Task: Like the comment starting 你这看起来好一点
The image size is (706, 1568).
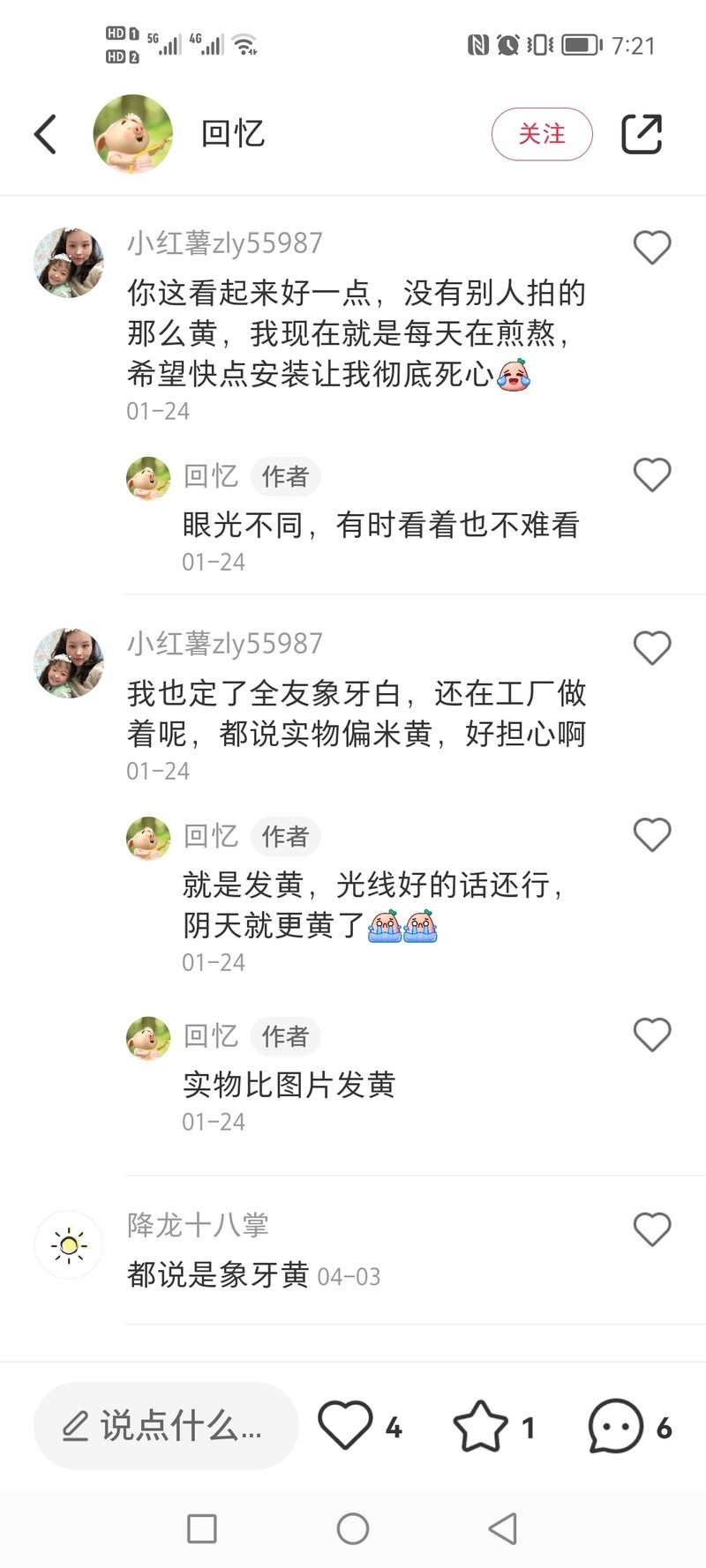Action: (652, 247)
